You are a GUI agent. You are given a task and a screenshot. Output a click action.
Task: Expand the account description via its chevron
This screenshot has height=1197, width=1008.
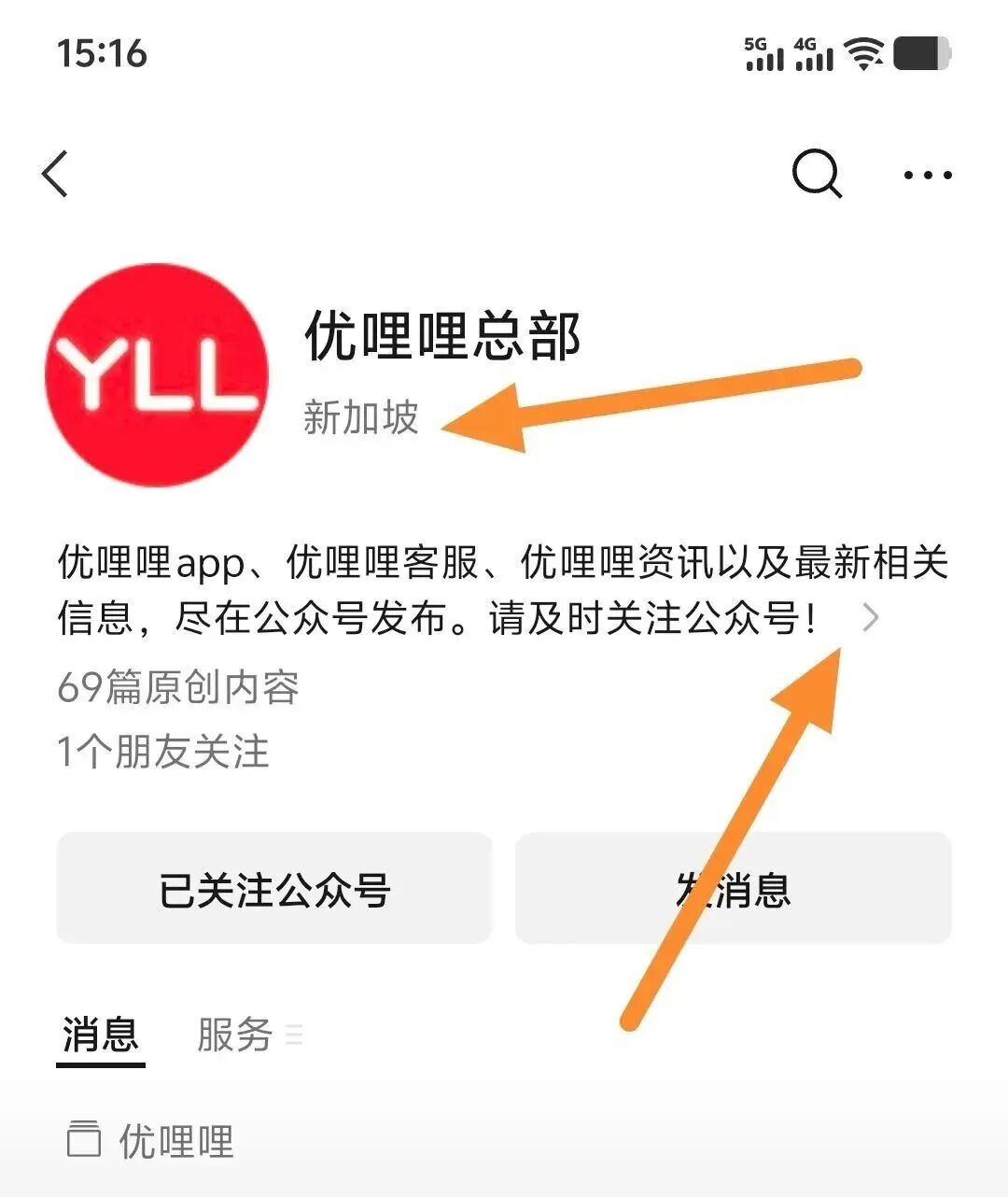click(x=870, y=617)
